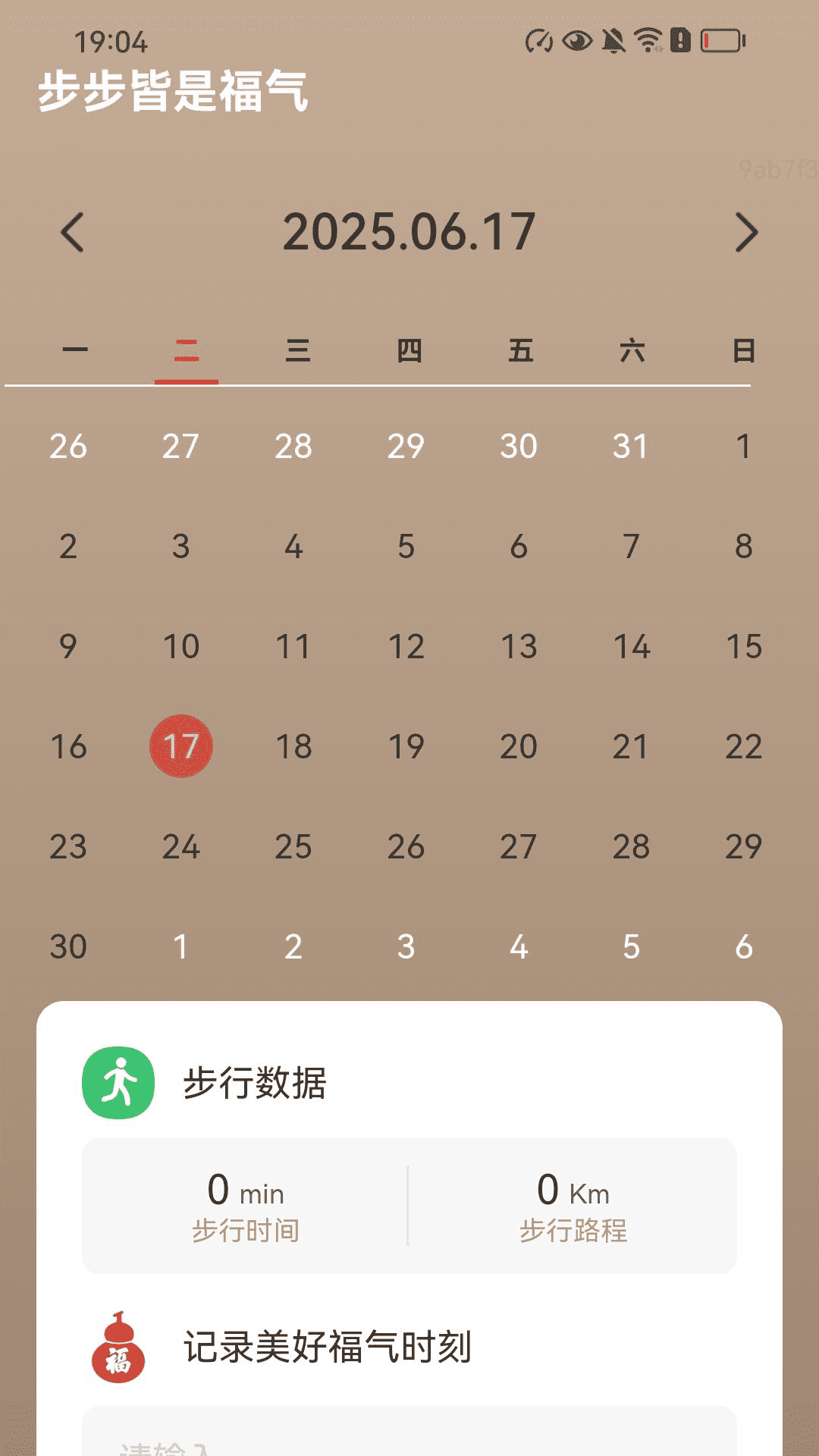Tap the low battery indicator icon
819x1456 pixels.
719,40
